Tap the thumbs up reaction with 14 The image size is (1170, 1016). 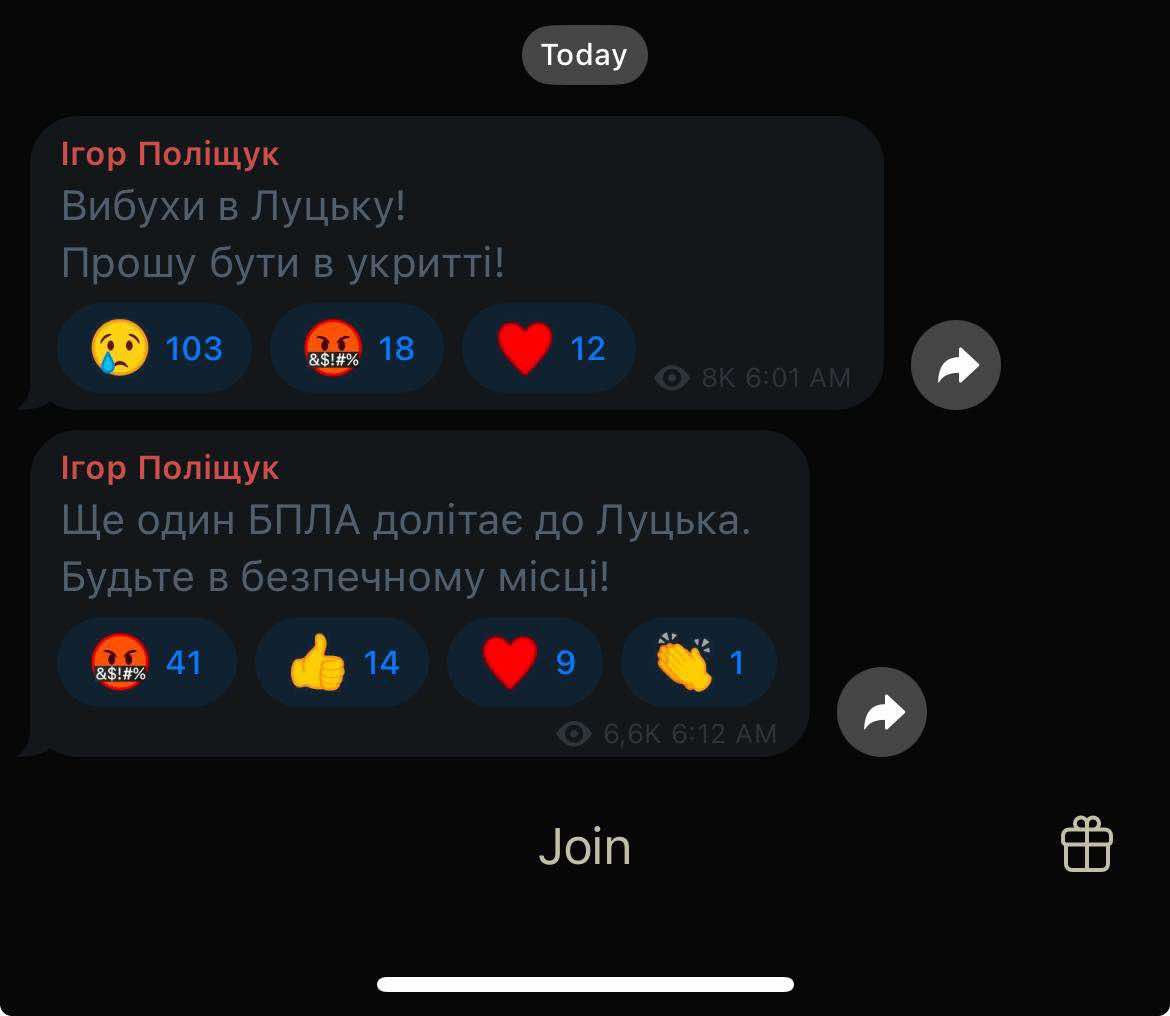click(x=342, y=662)
